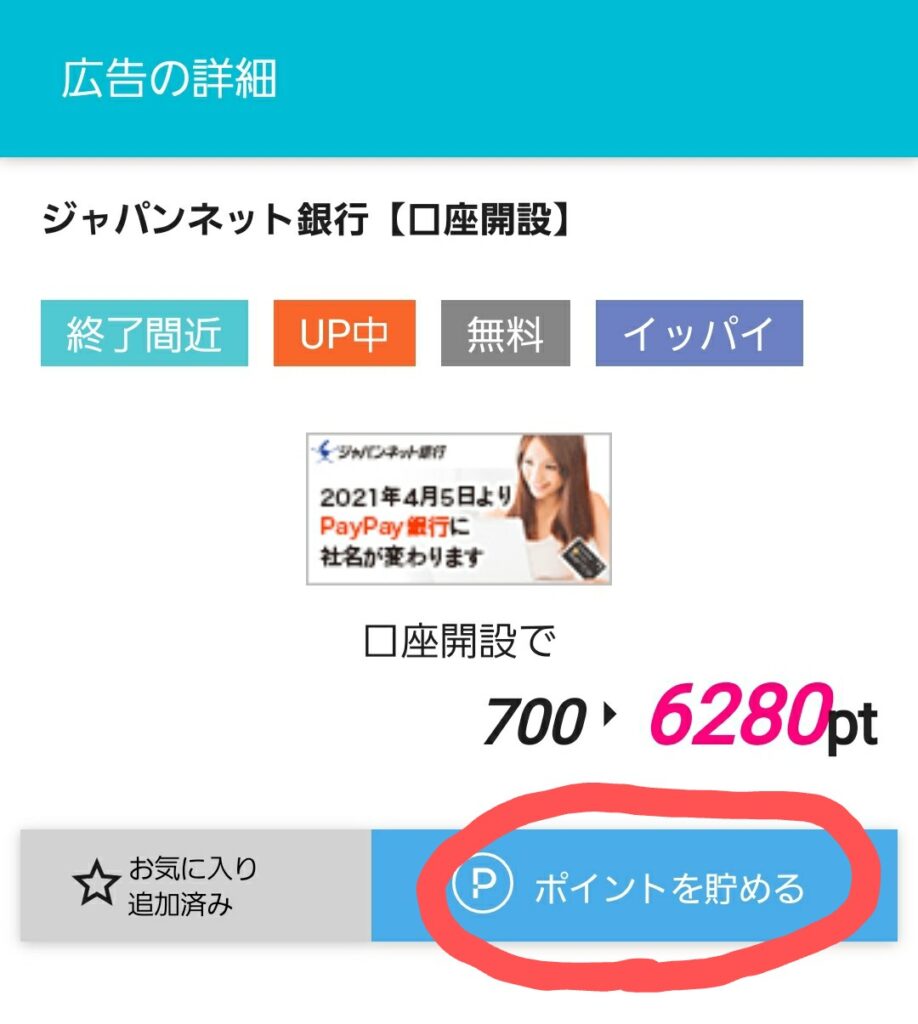Open the ジャパンネット銀行 banner image
Viewport: 918px width, 1024px height.
[458, 508]
